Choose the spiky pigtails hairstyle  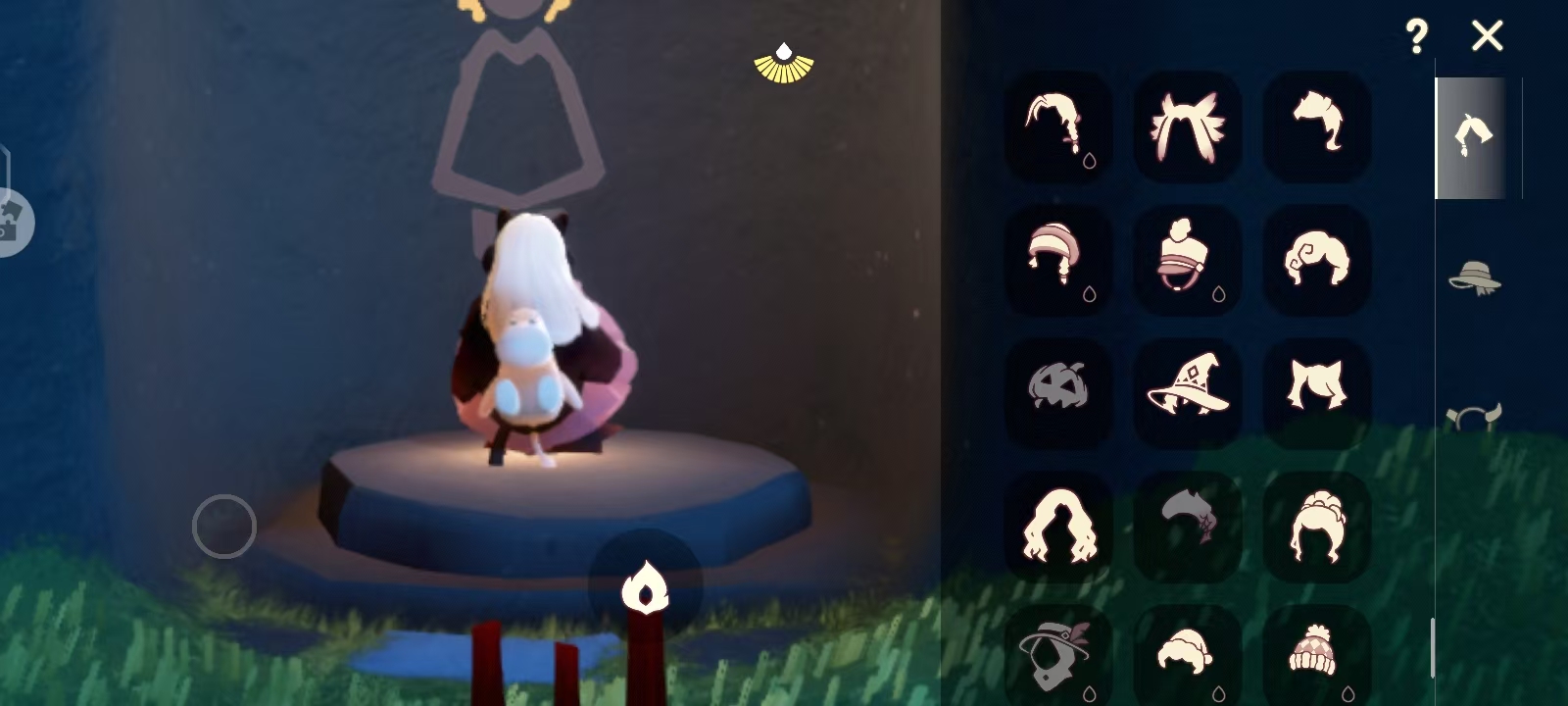1187,126
